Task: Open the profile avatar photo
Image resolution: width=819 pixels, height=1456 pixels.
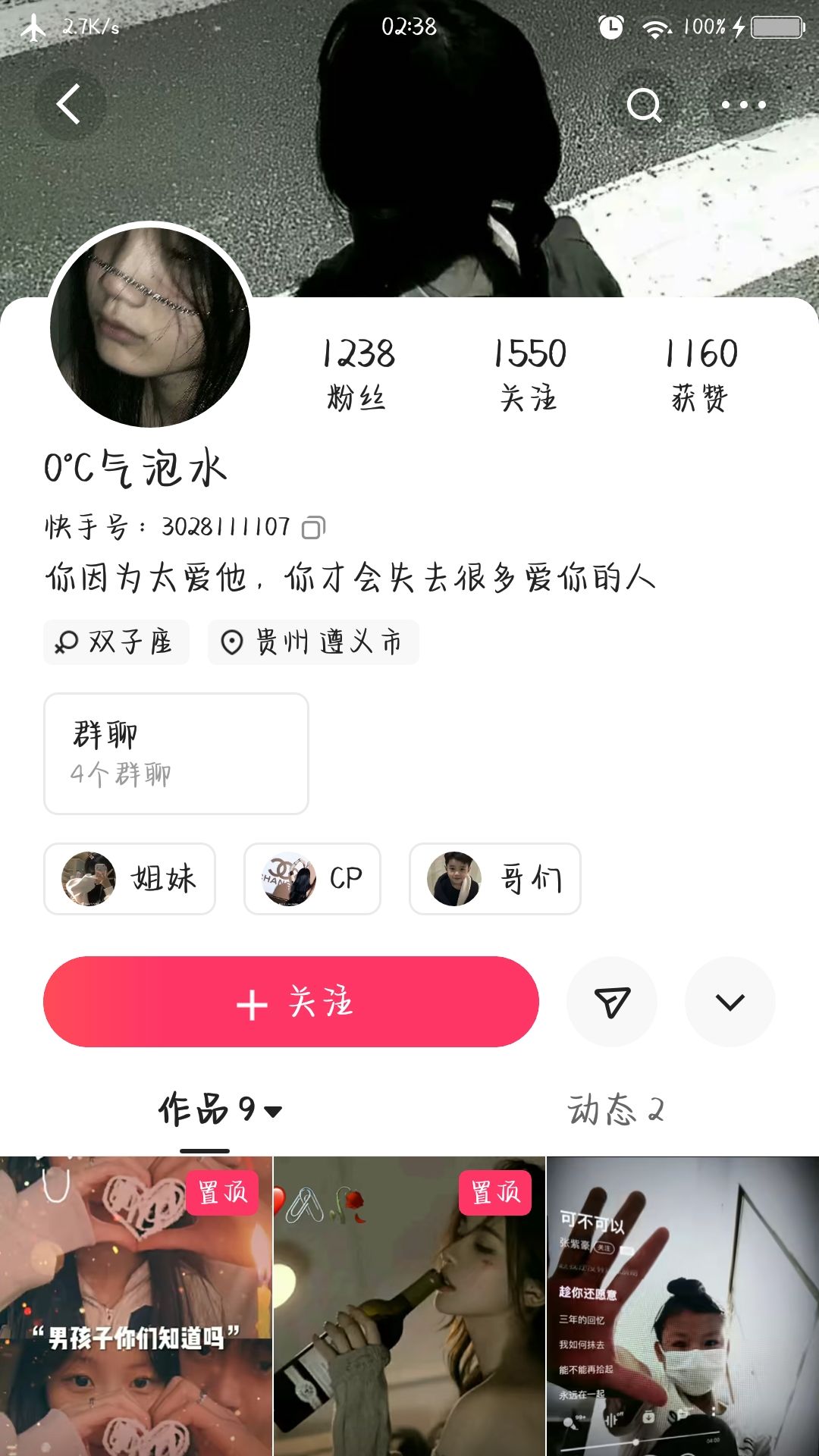Action: [150, 326]
